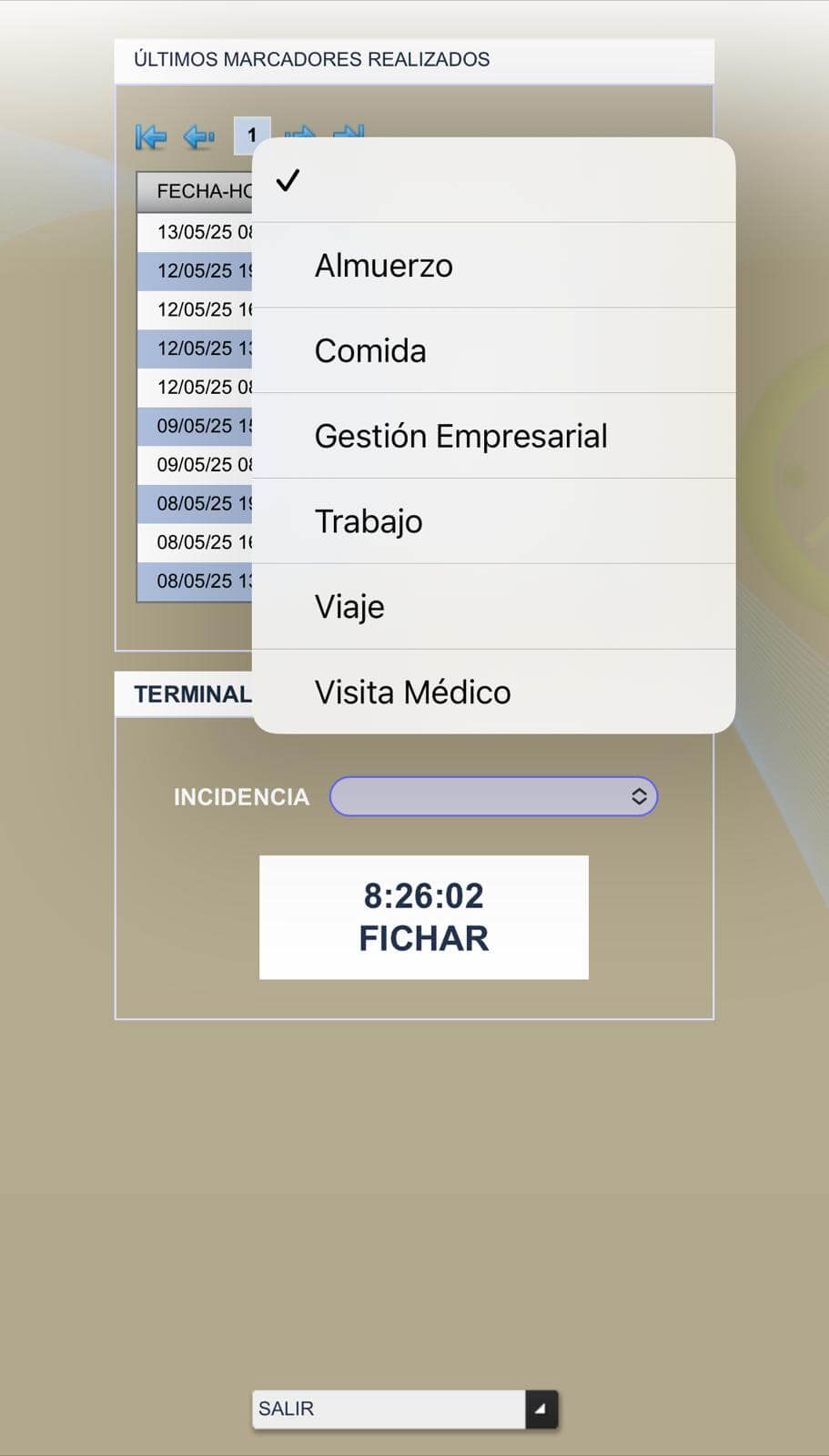Select the Almuerzo incidence option
Viewport: 829px width, 1456px height.
493,266
